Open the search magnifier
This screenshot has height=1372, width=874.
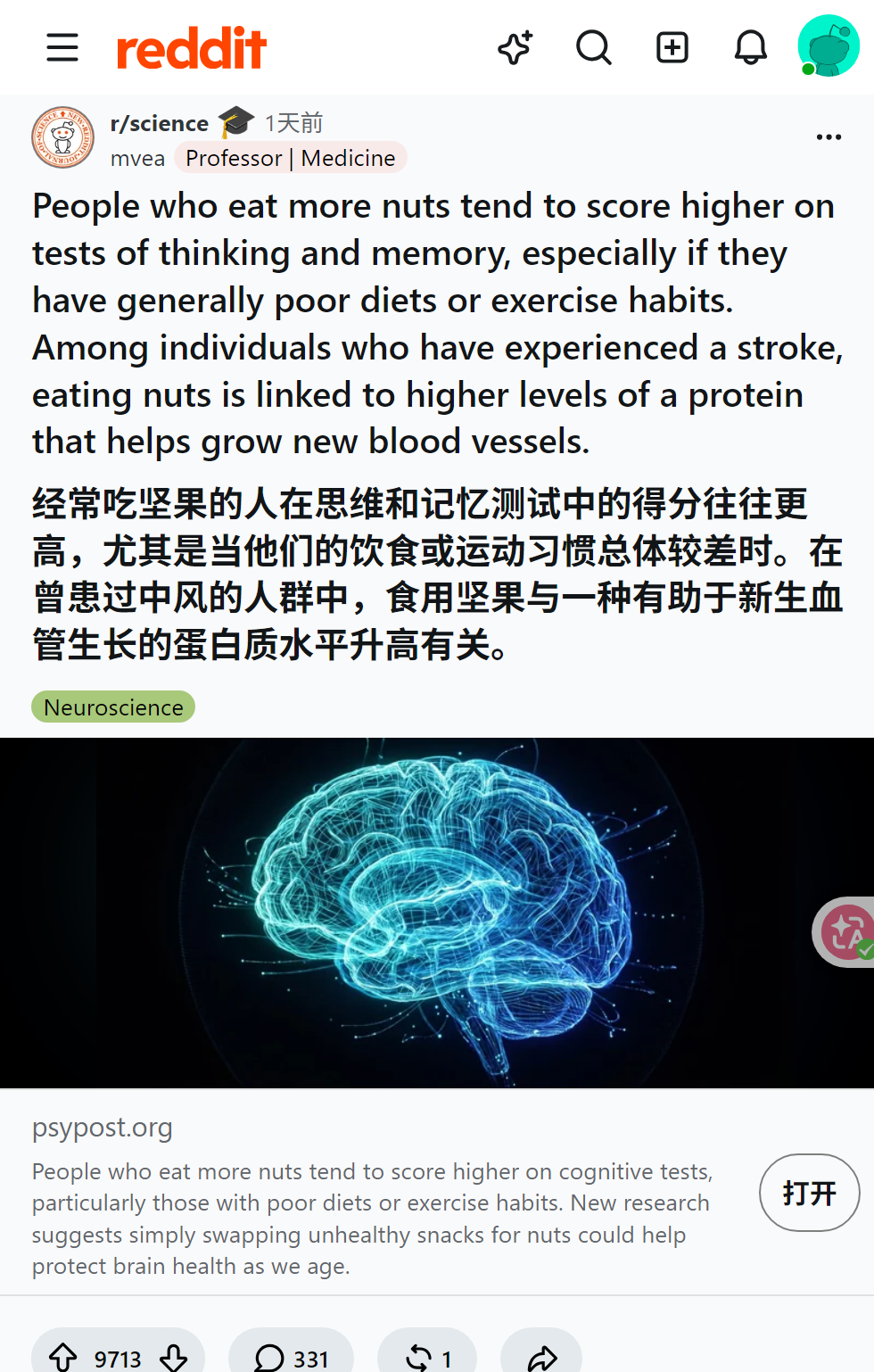click(594, 47)
